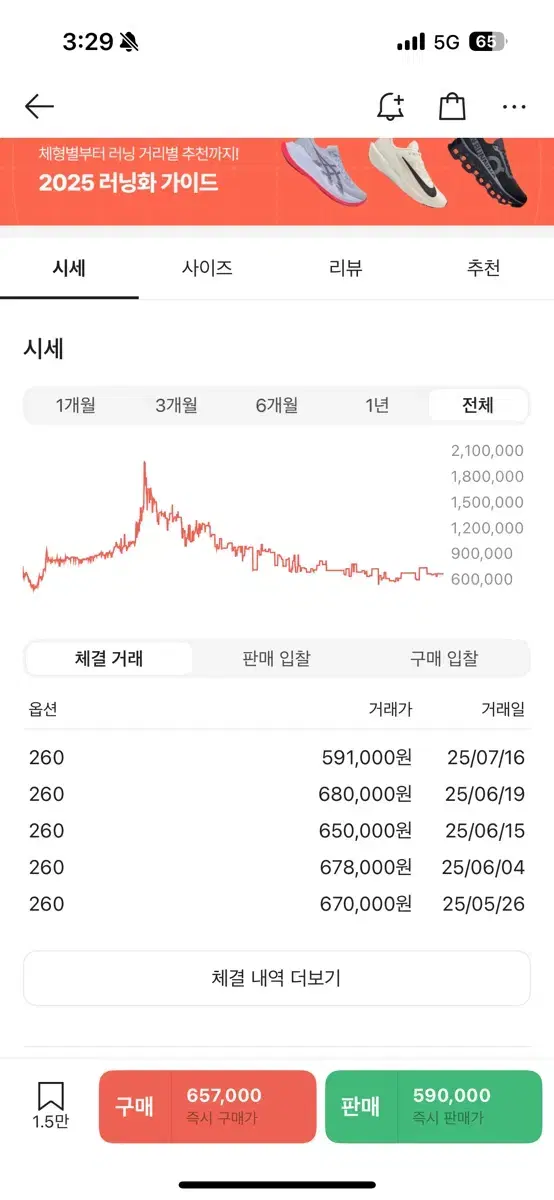Screen dimensions: 554x1200
Task: Open the 2025 러닝화 가이드 banner
Action: [x=277, y=181]
